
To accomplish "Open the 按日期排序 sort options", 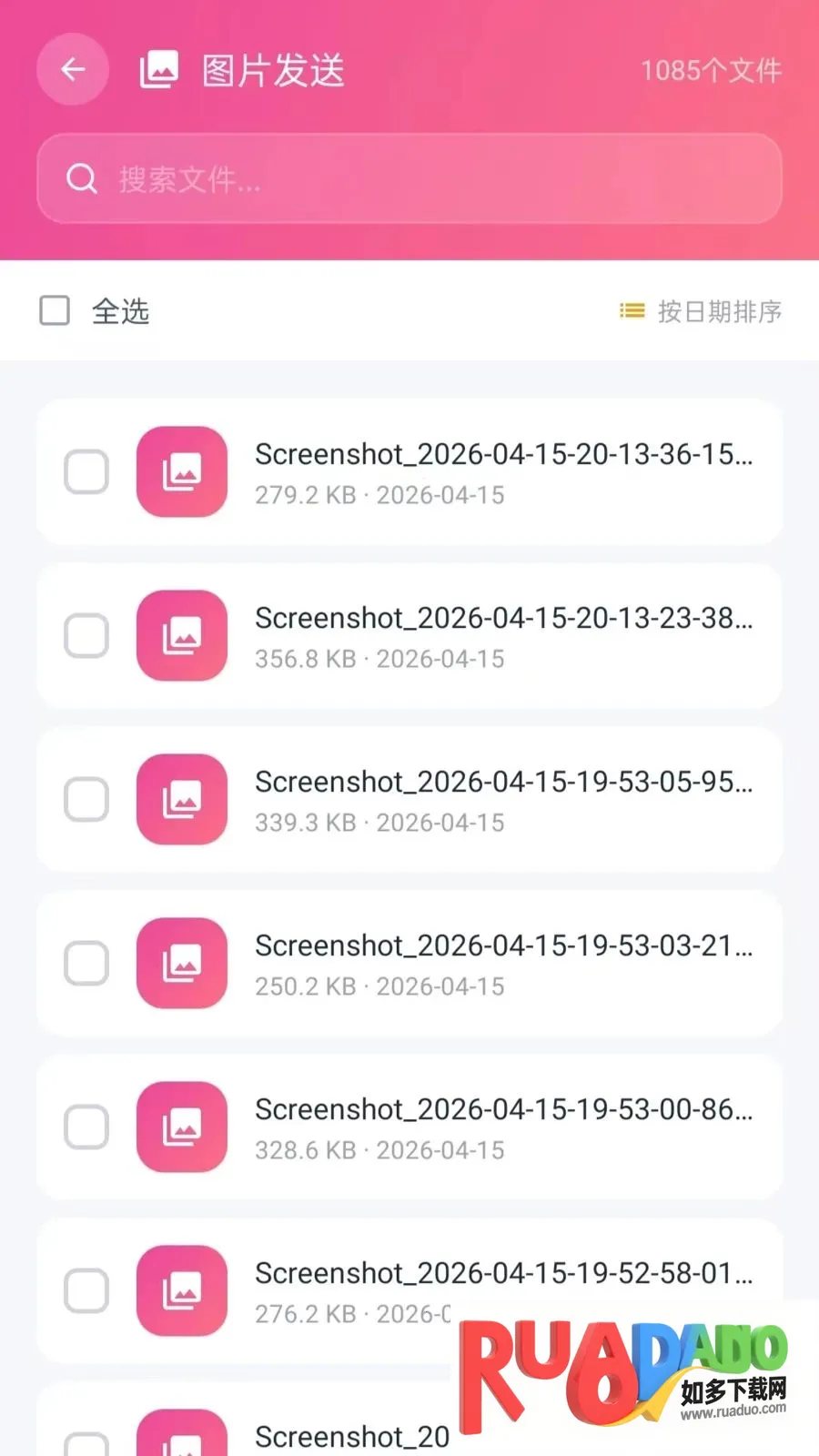I will click(x=701, y=311).
